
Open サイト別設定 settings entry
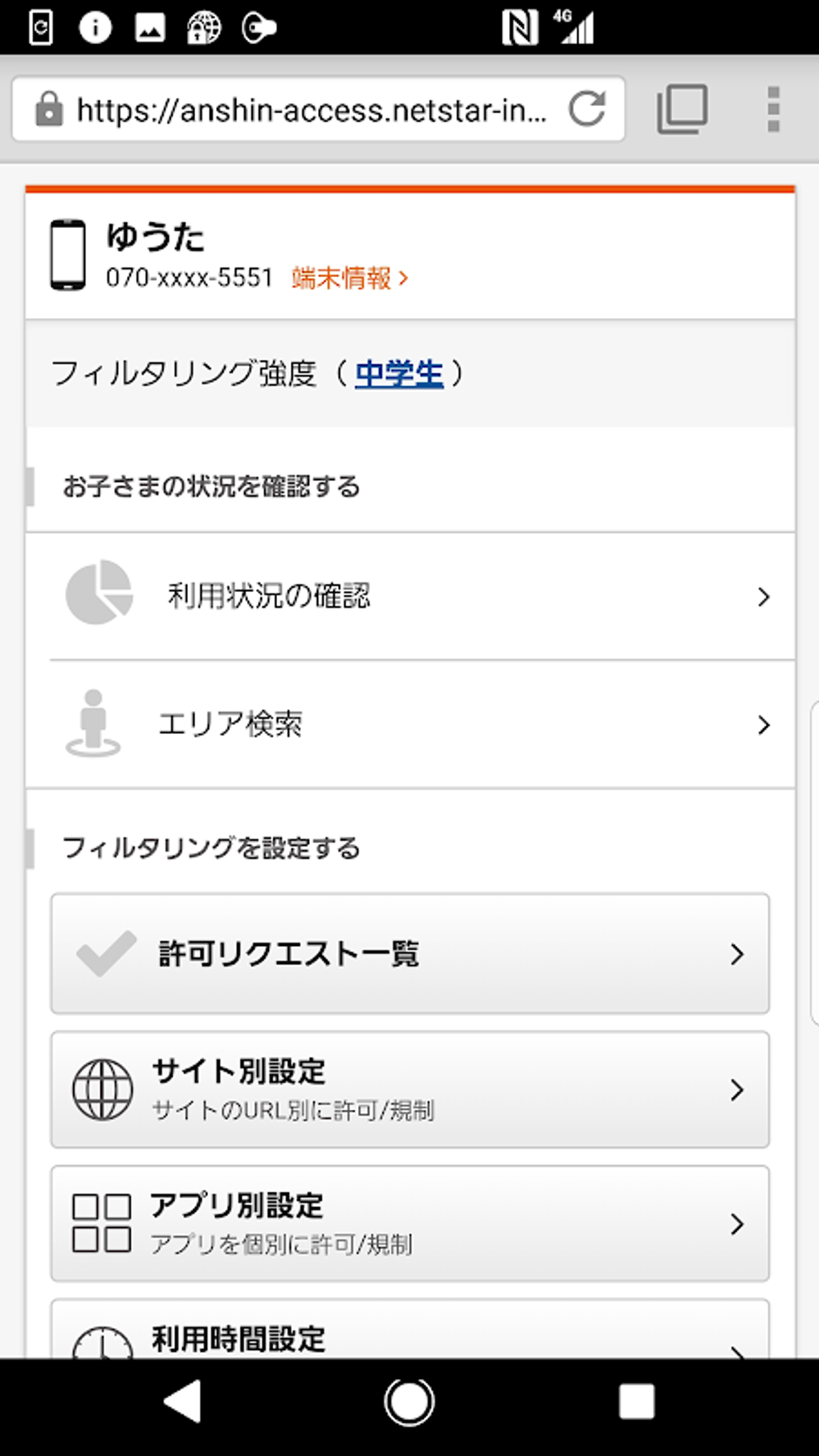409,1089
